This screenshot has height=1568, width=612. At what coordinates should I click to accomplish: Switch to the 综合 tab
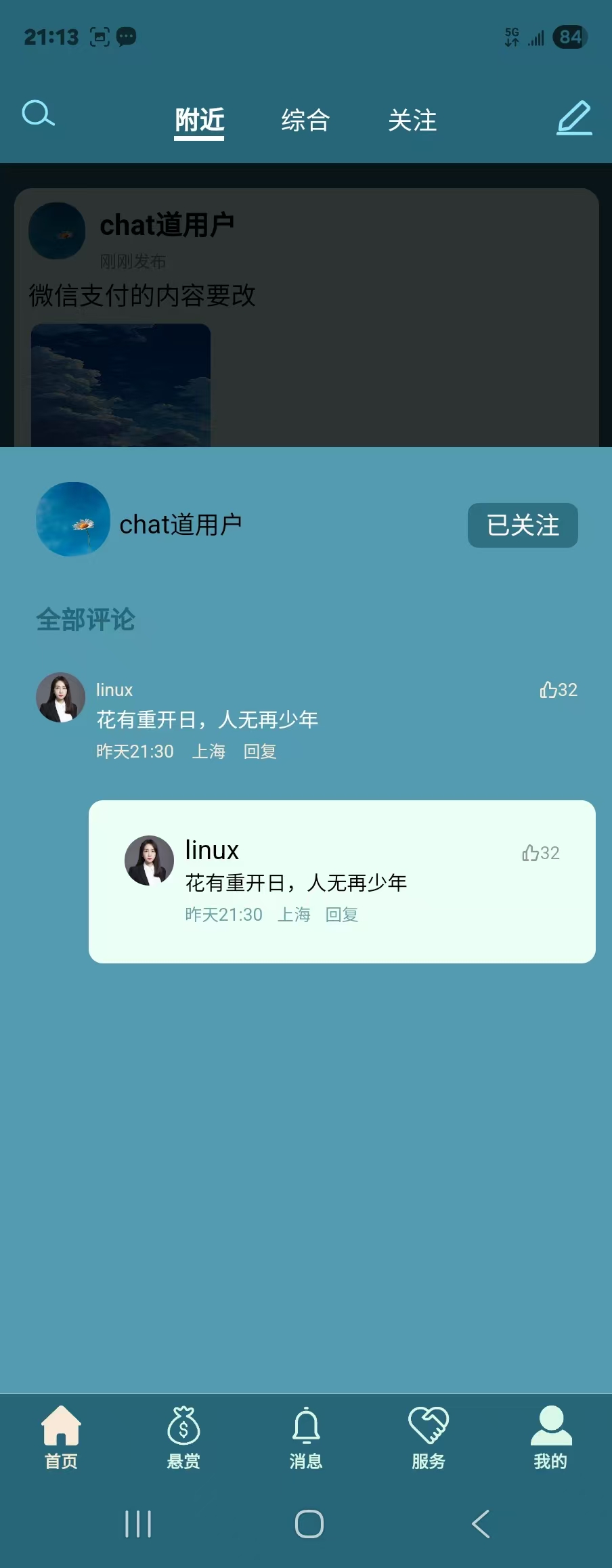pos(305,121)
